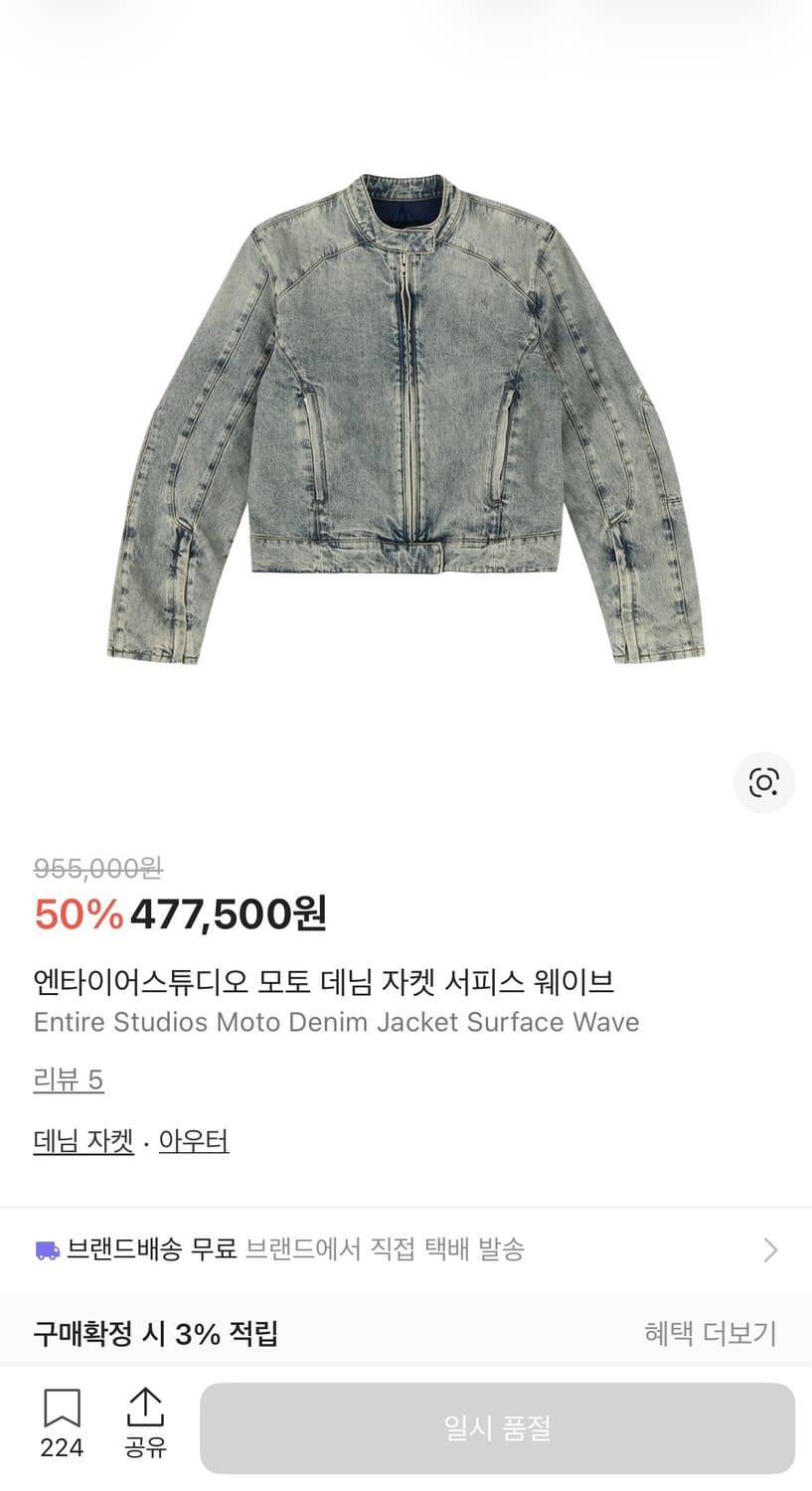812x1491 pixels.
Task: Open the 구매확정 시 3% 적립 section
Action: [154, 1334]
